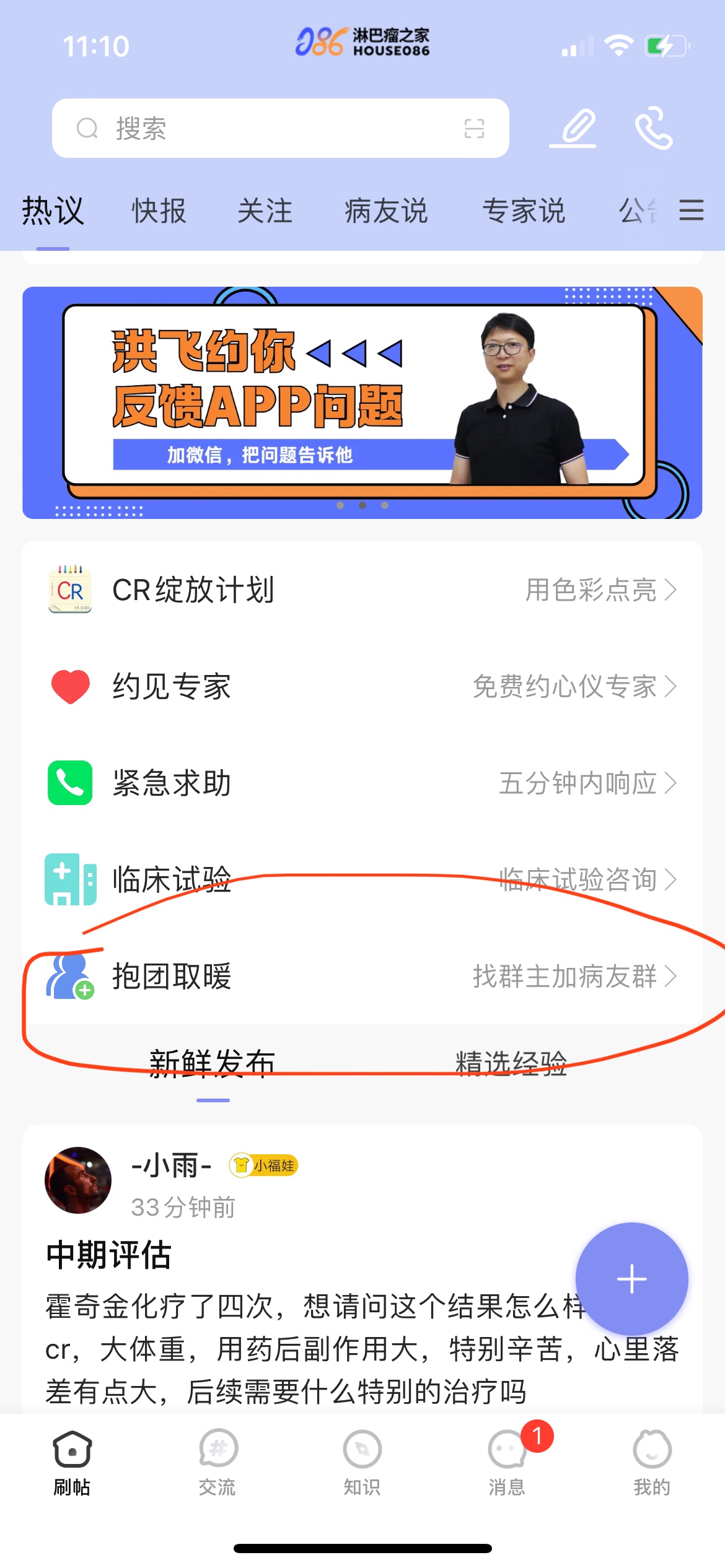Open the scan icon in search bar
The height and width of the screenshot is (1568, 725).
point(474,128)
